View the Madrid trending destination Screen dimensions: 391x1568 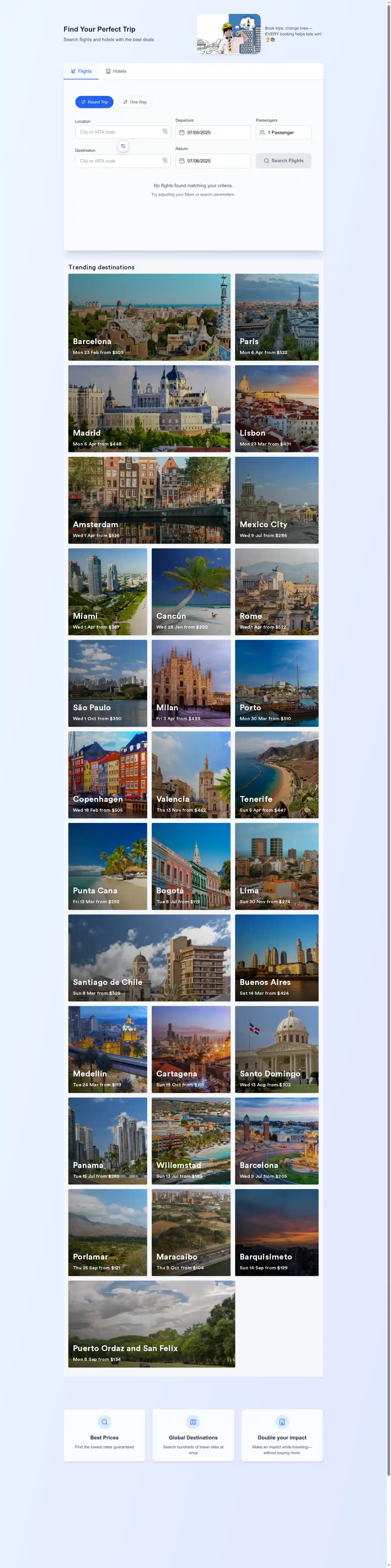point(149,408)
